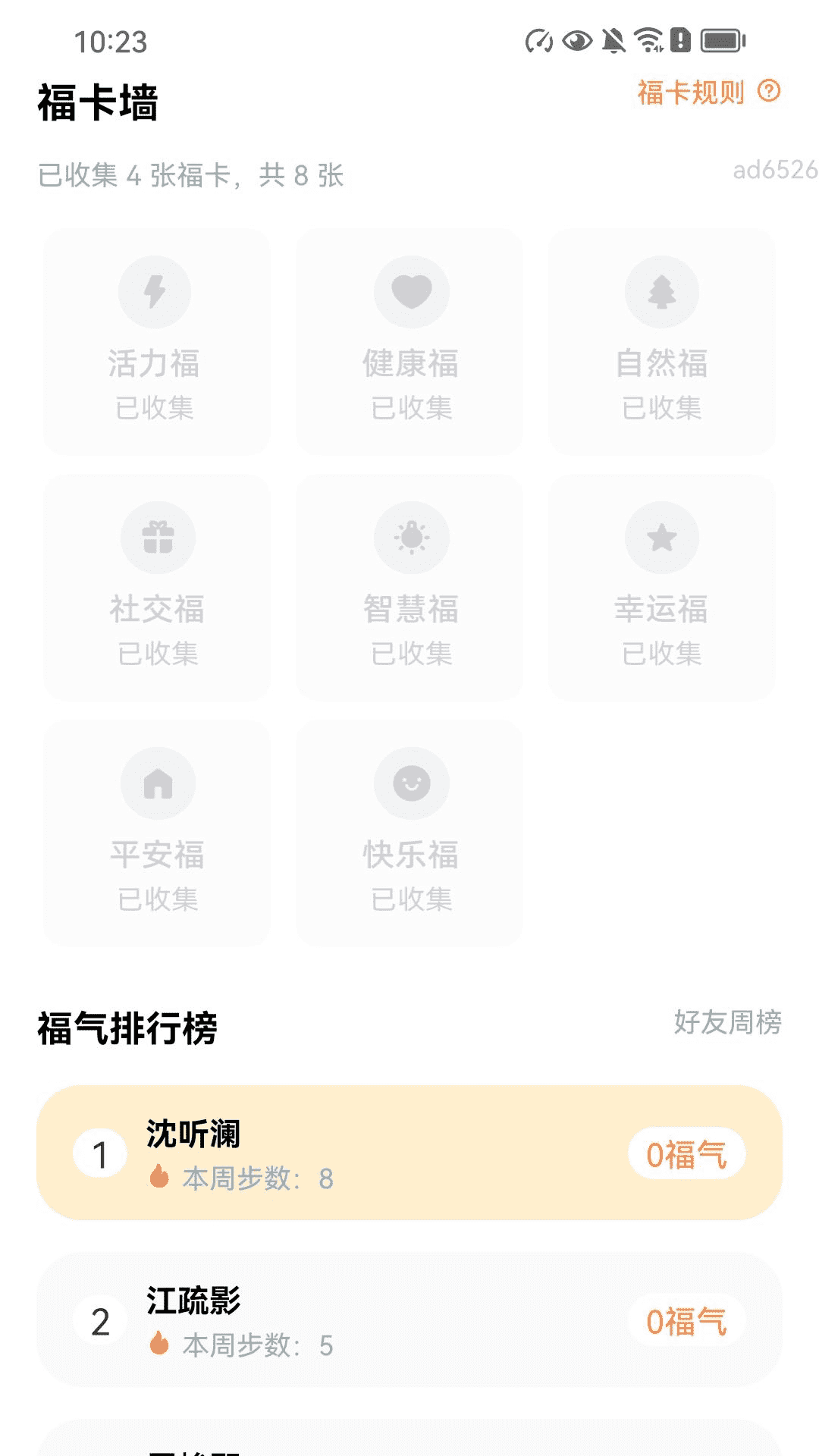Tap the smiley icon on 快乐福 card
Screen dimensions: 819x1456
(x=409, y=783)
